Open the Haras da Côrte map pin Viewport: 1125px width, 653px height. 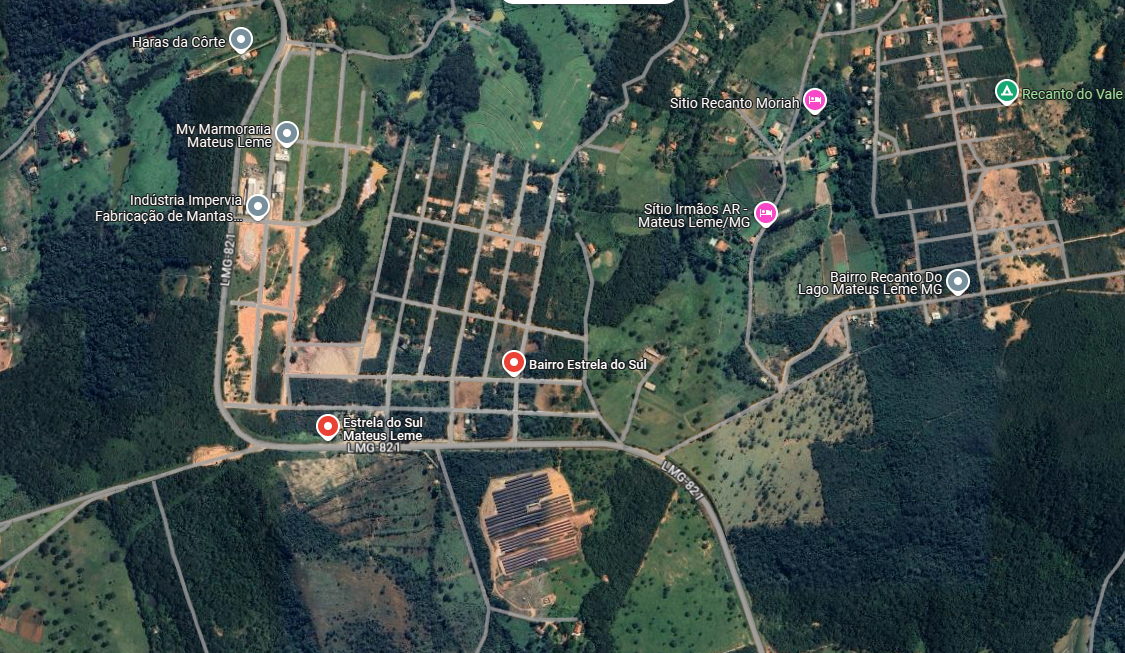point(240,40)
